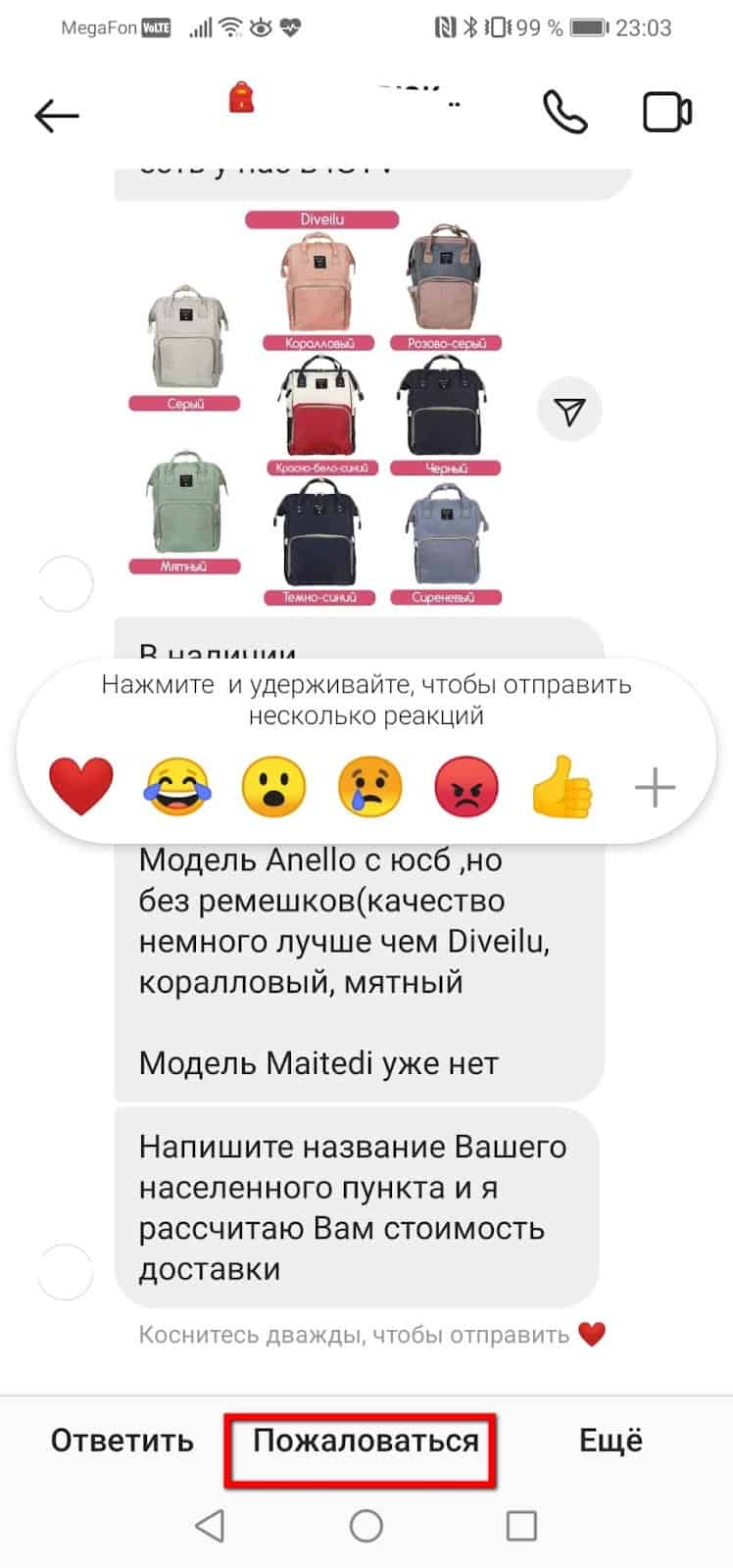This screenshot has width=733, height=1568.
Task: Start a video call
Action: [667, 113]
